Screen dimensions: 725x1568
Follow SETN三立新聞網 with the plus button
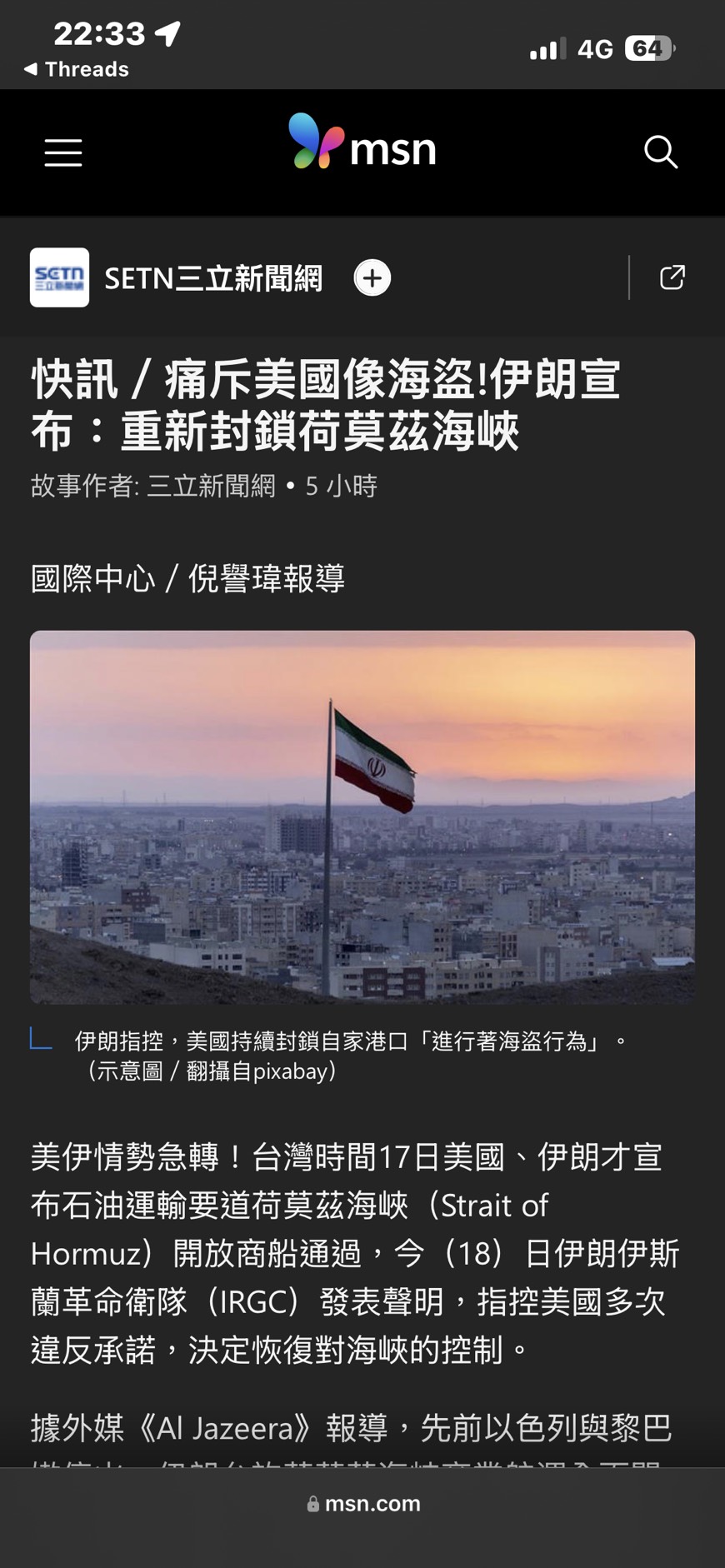click(372, 277)
